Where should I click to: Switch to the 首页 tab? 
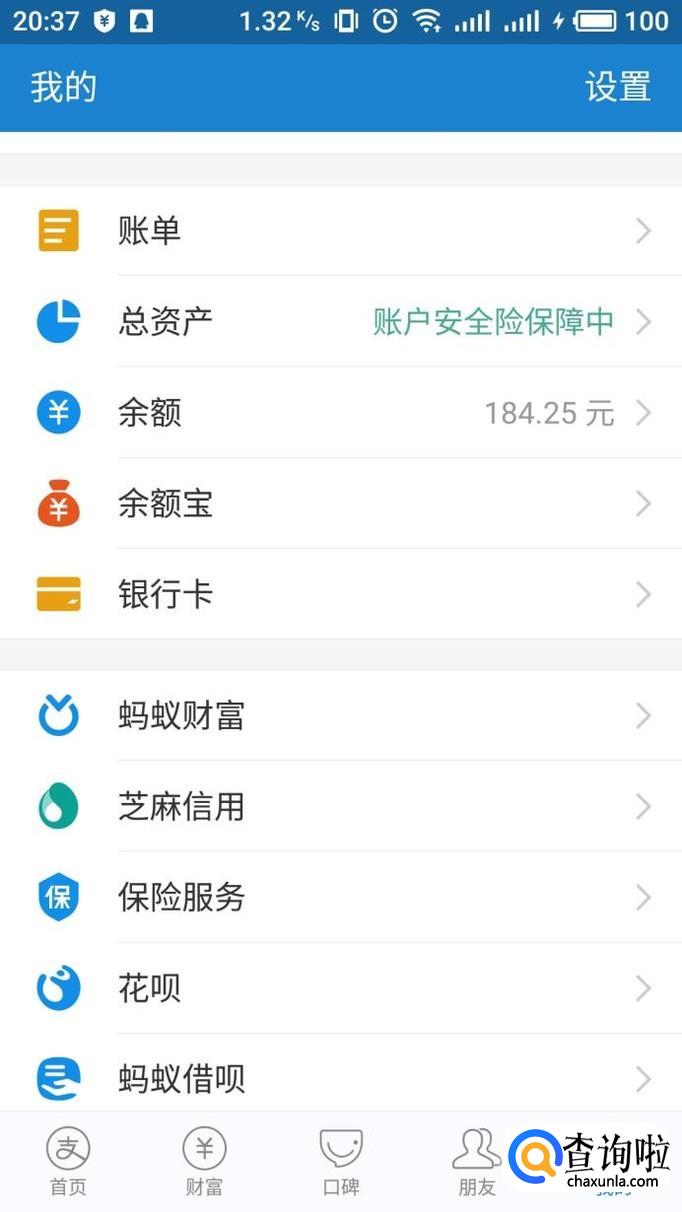coord(68,1162)
